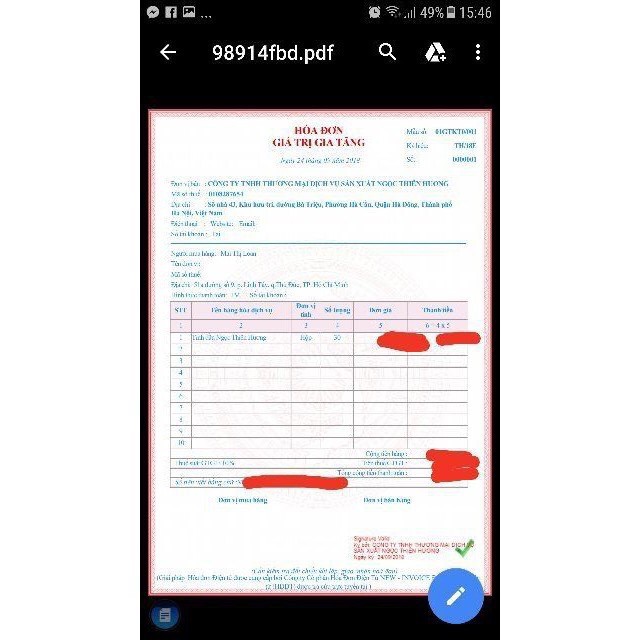
Task: Add this file to Google Drive
Action: 435,52
